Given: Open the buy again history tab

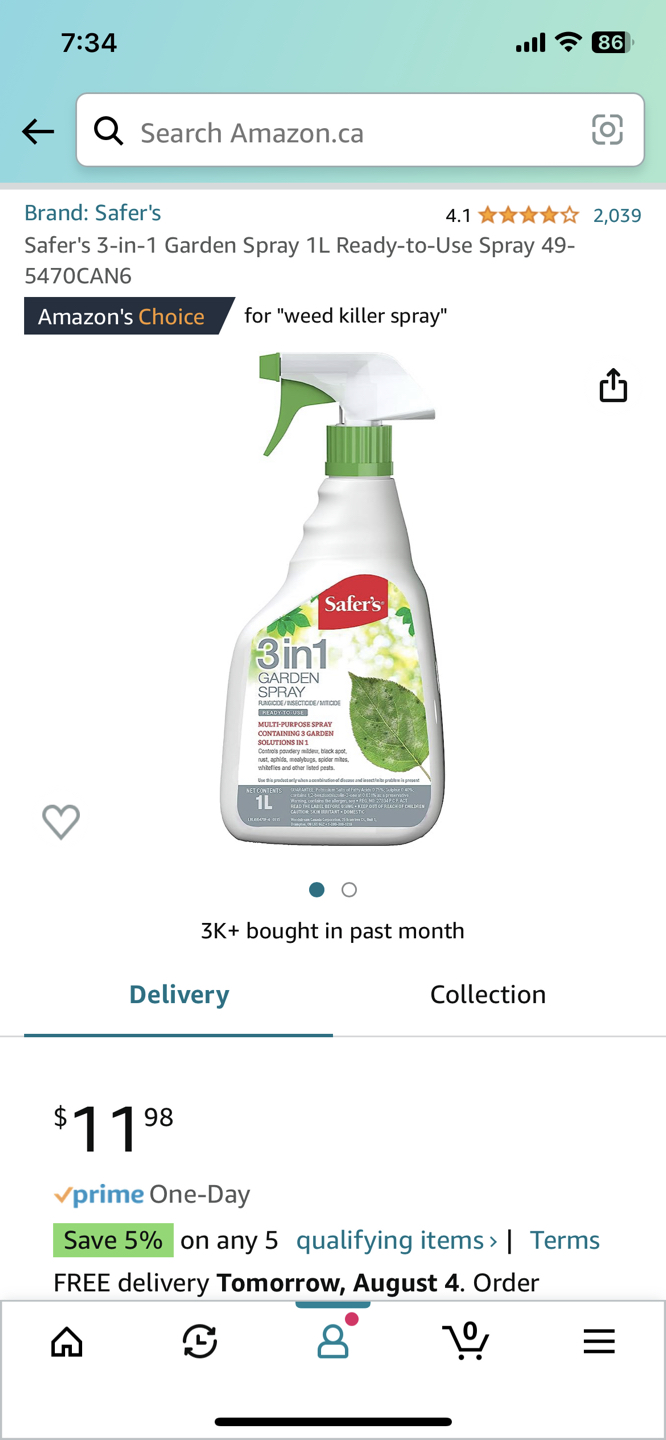Looking at the screenshot, I should (200, 1341).
